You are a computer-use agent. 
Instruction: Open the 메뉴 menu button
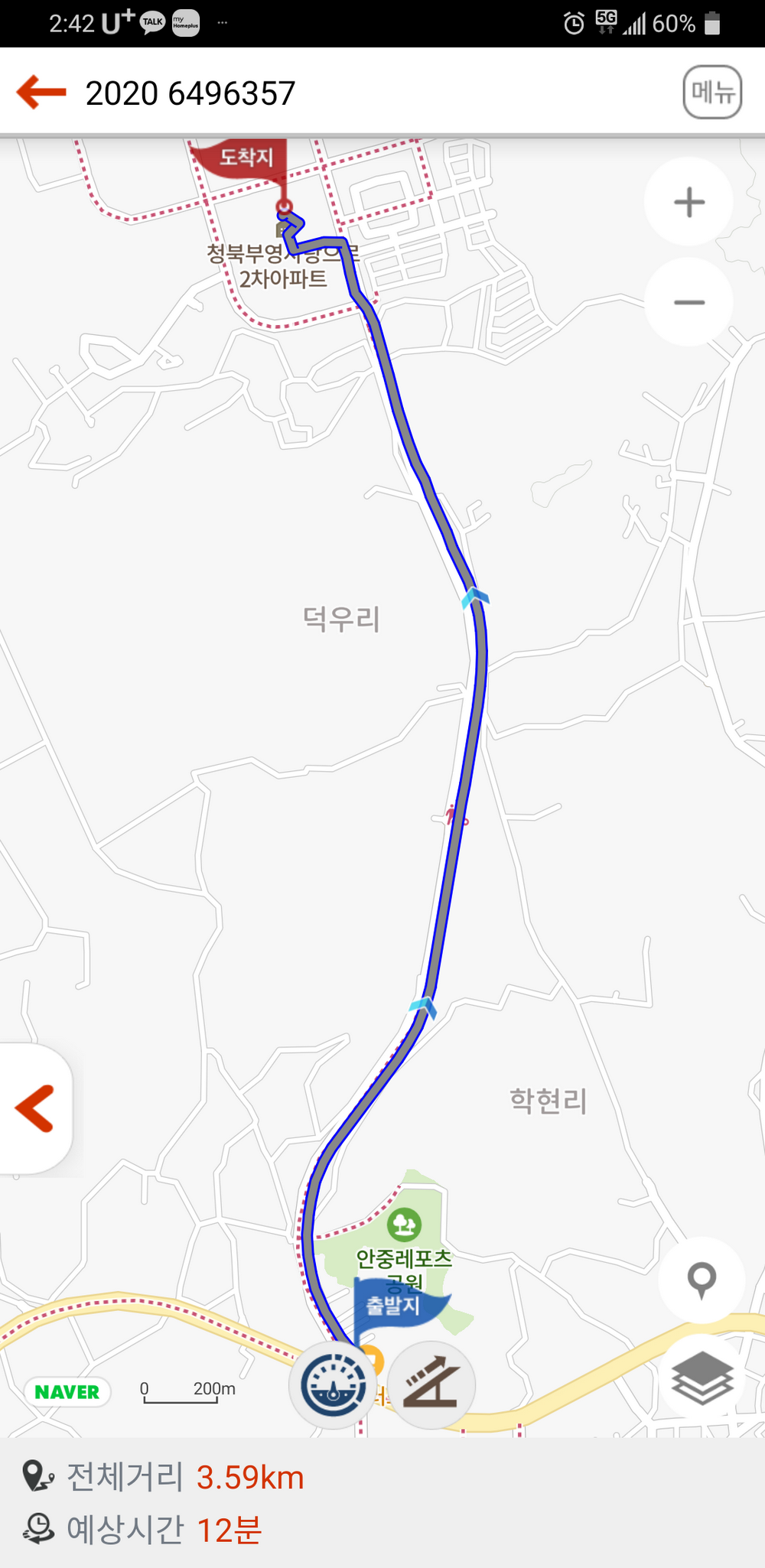pos(712,93)
